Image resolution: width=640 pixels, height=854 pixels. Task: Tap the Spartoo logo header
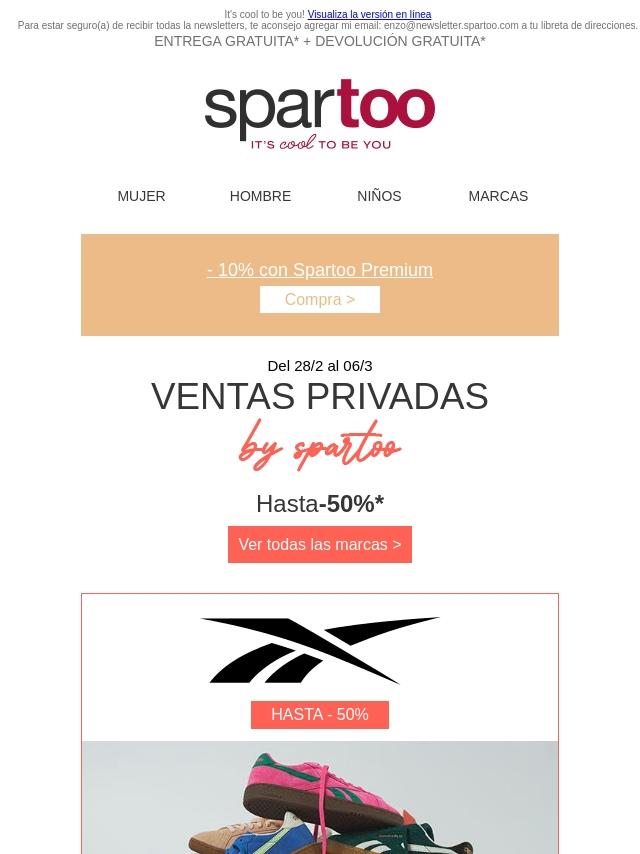320,114
